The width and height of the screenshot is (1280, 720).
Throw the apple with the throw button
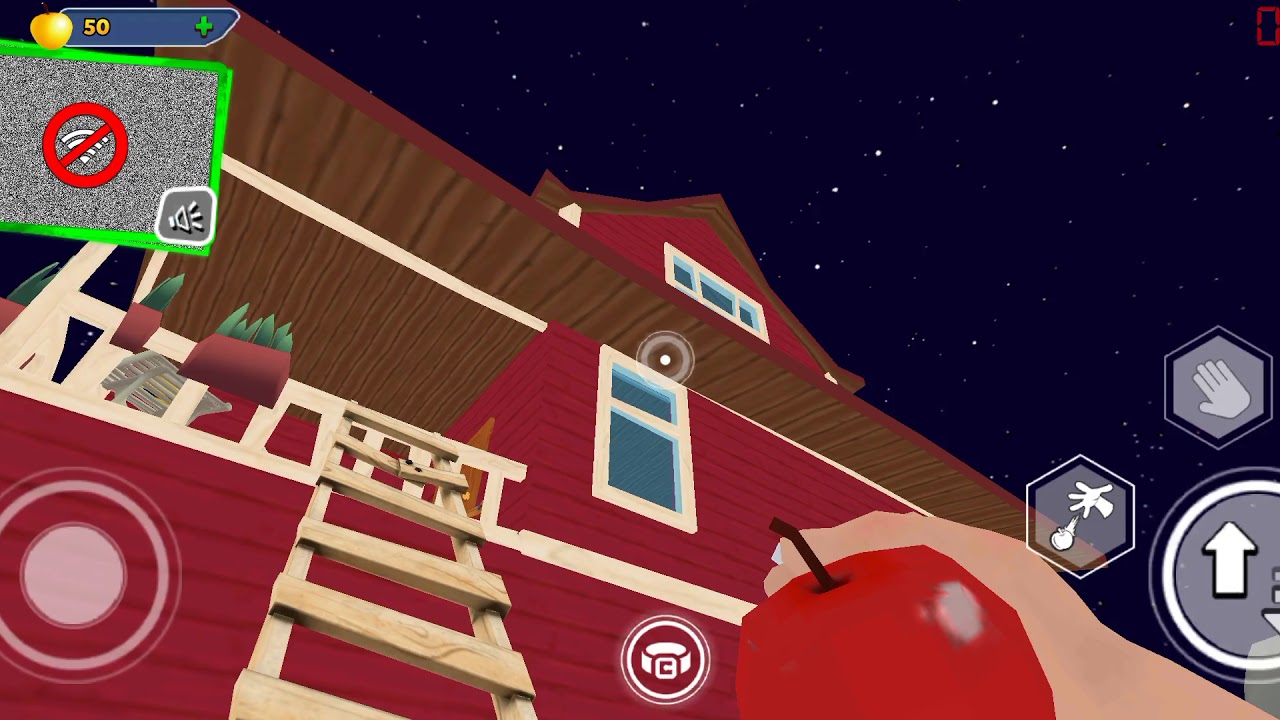click(1081, 516)
